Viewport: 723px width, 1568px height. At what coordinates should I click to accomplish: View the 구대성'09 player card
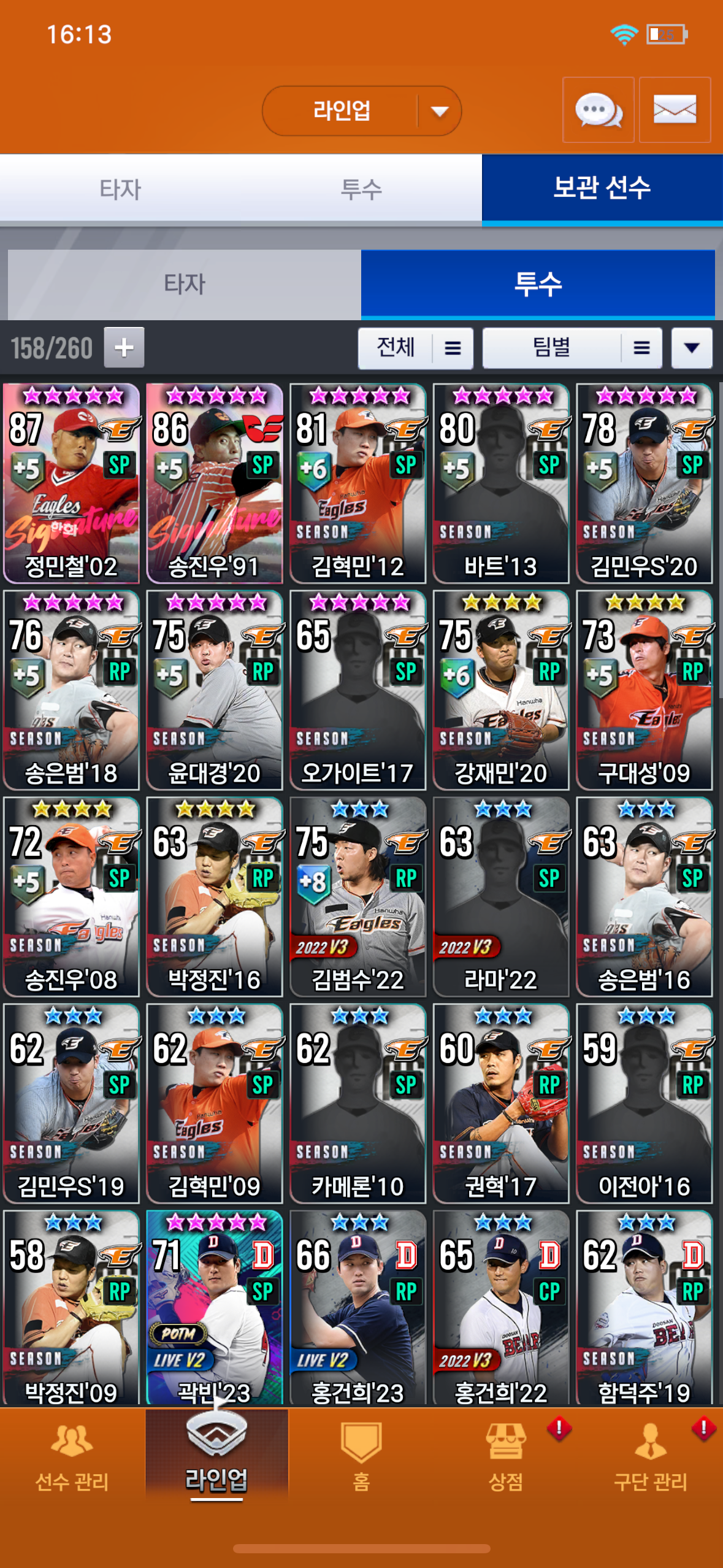(644, 690)
